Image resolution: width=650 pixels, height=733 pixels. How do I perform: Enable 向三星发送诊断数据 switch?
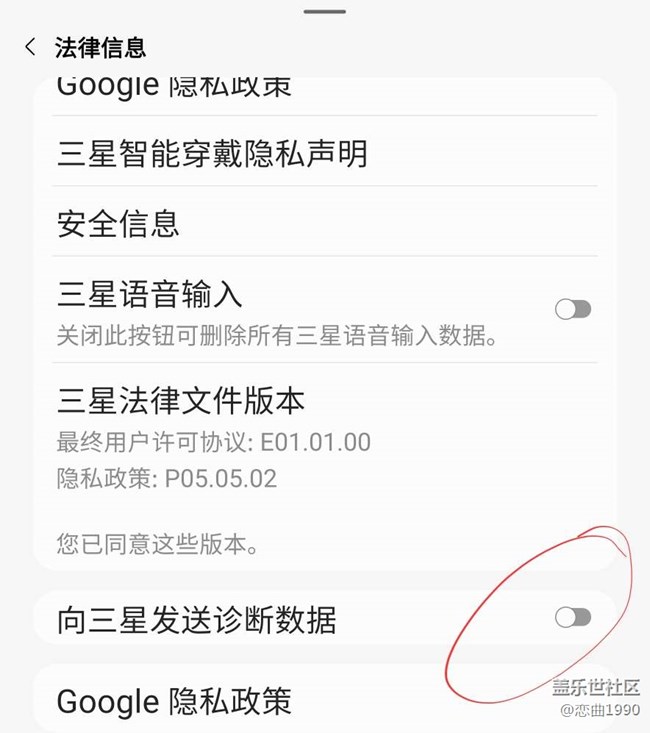click(x=573, y=617)
